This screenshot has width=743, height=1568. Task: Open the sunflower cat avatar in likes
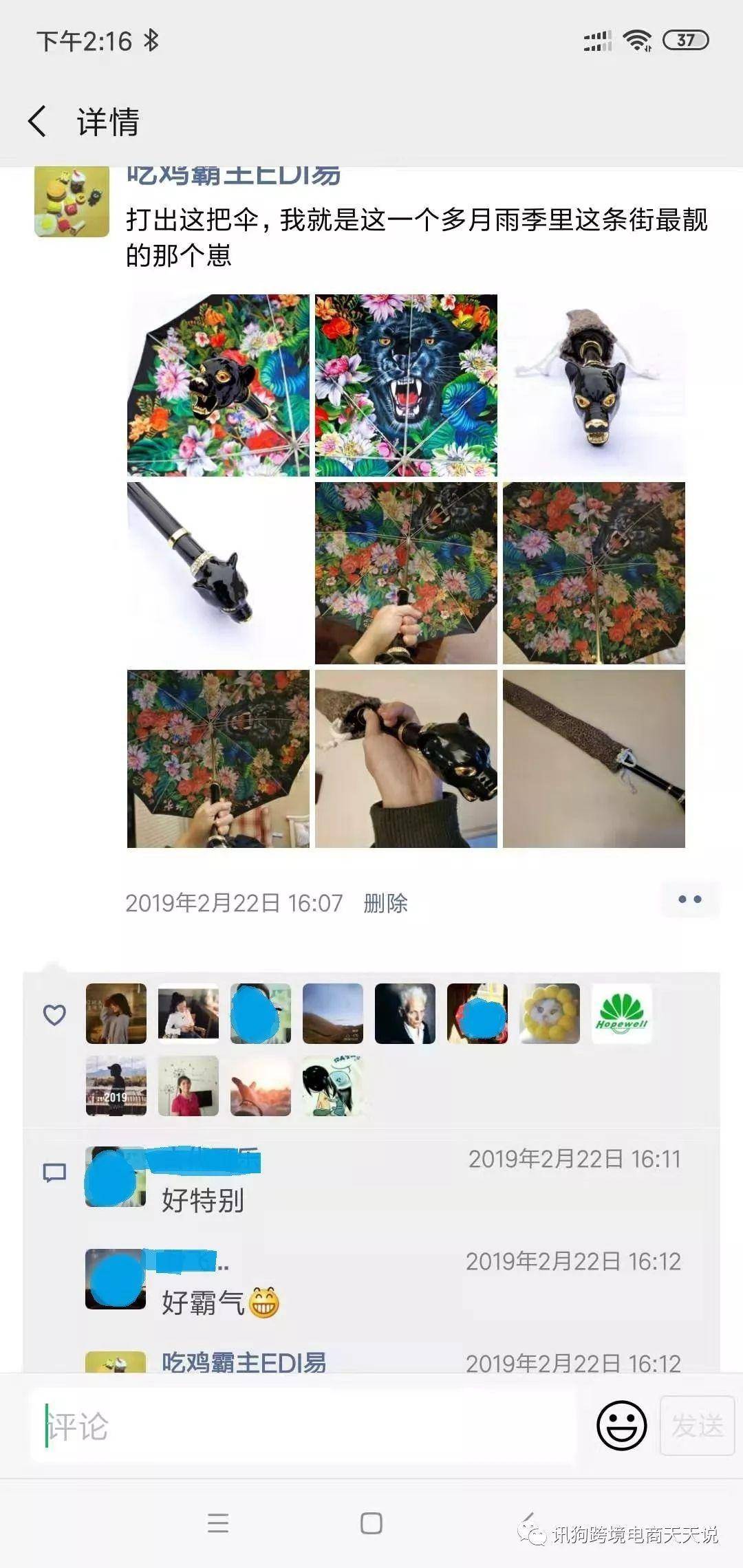coord(549,1014)
